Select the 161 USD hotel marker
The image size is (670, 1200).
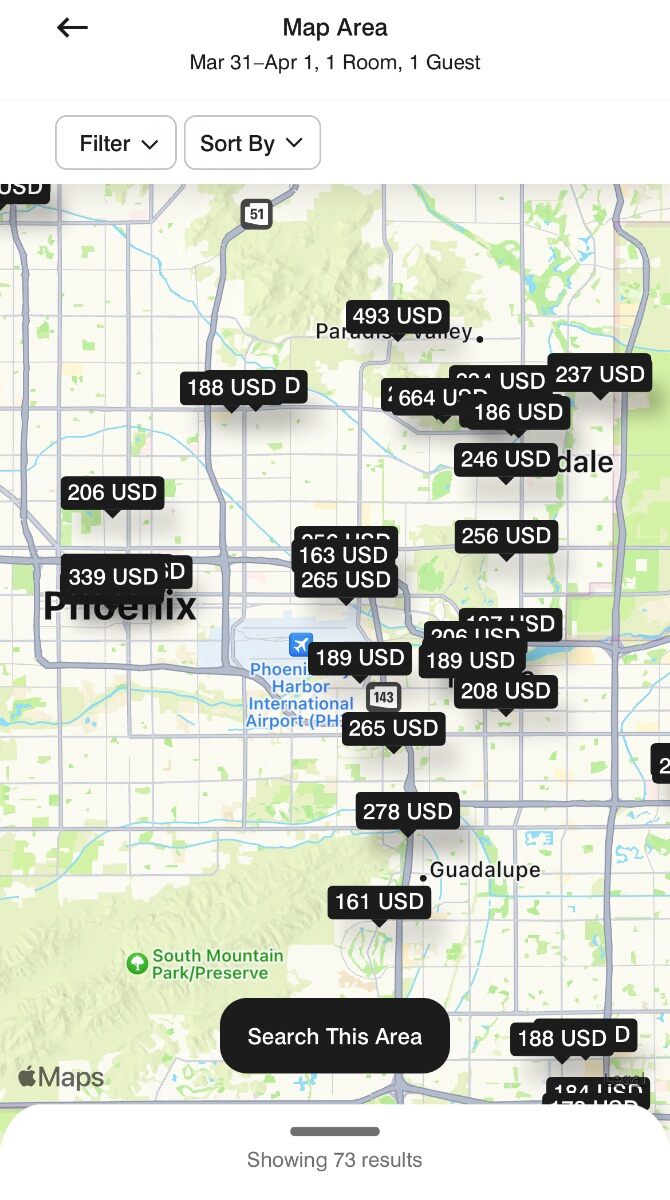379,902
